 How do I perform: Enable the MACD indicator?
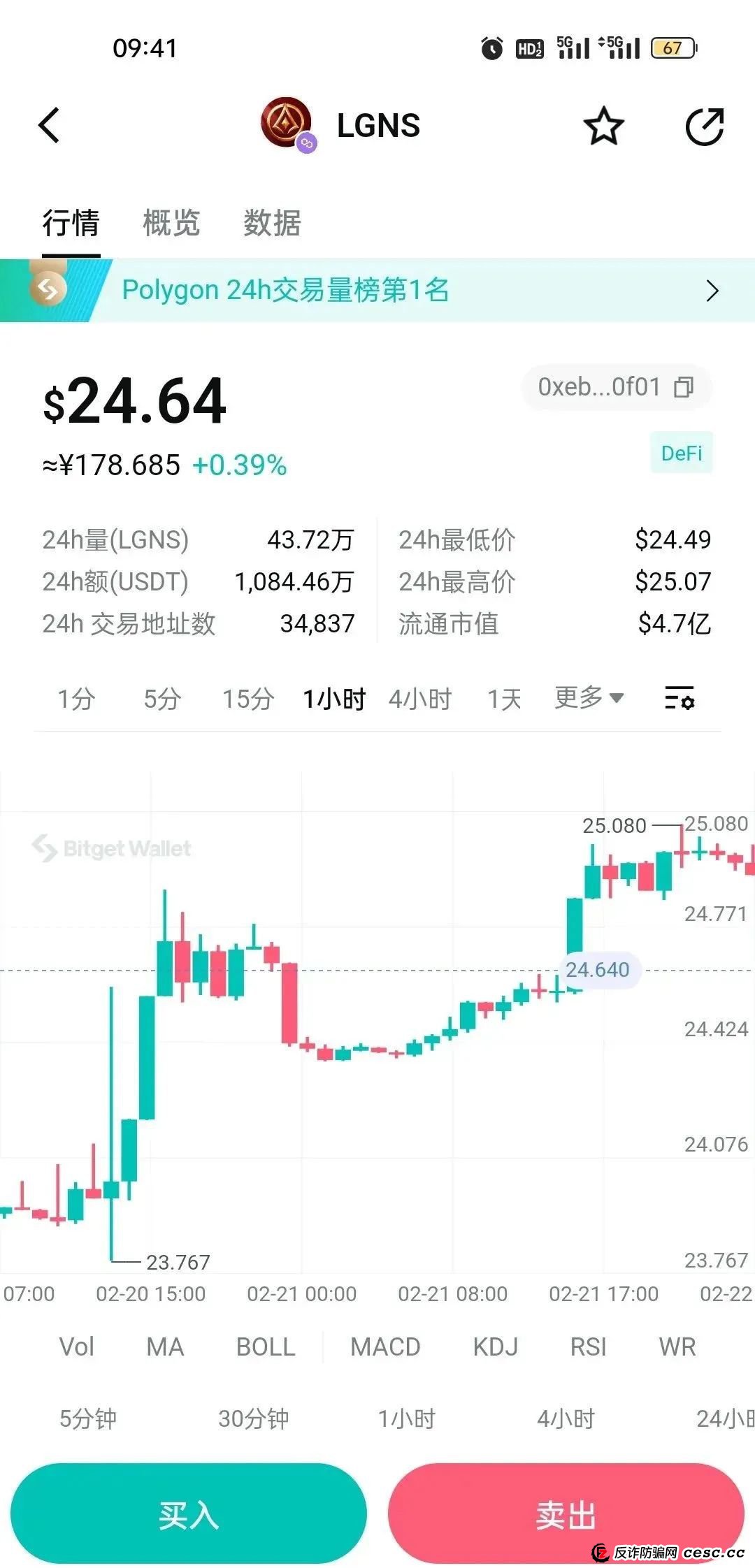387,1346
